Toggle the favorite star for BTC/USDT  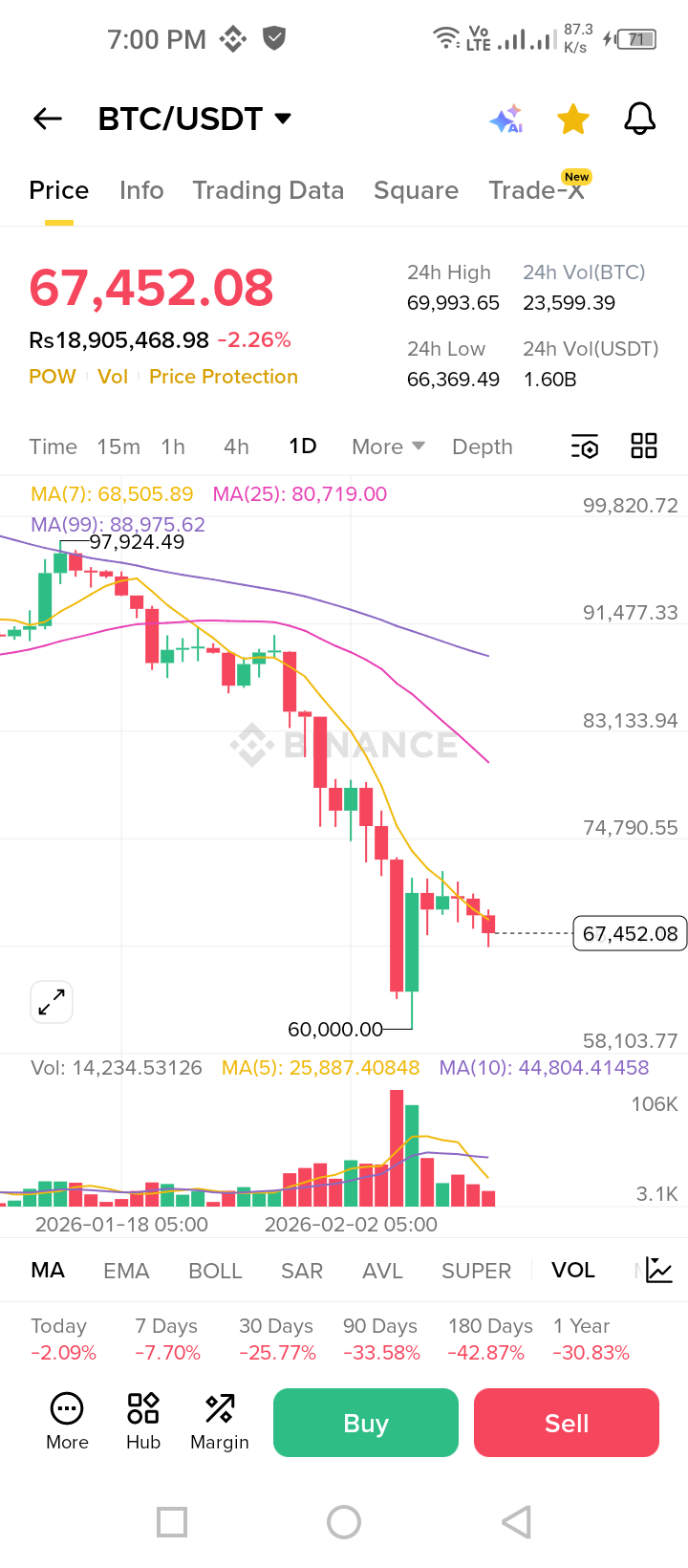[x=573, y=120]
